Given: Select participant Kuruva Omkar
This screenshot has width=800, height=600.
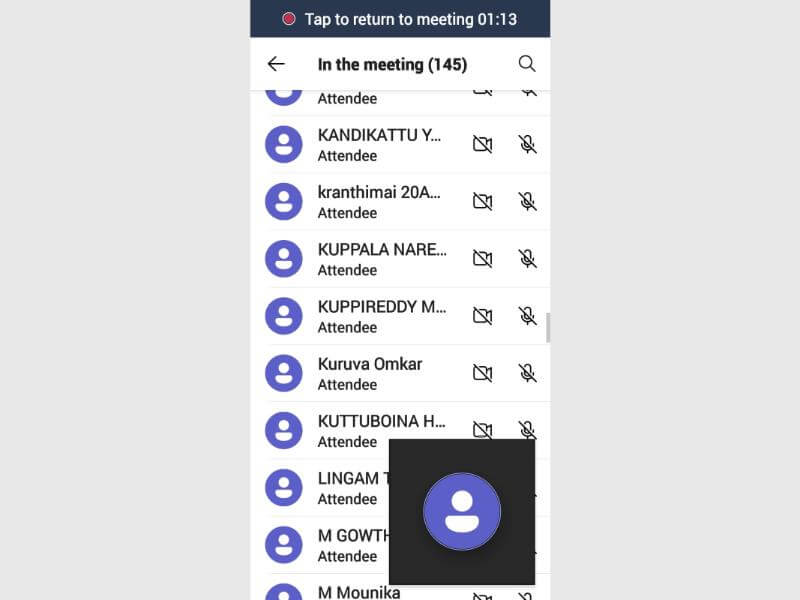Looking at the screenshot, I should coord(370,372).
